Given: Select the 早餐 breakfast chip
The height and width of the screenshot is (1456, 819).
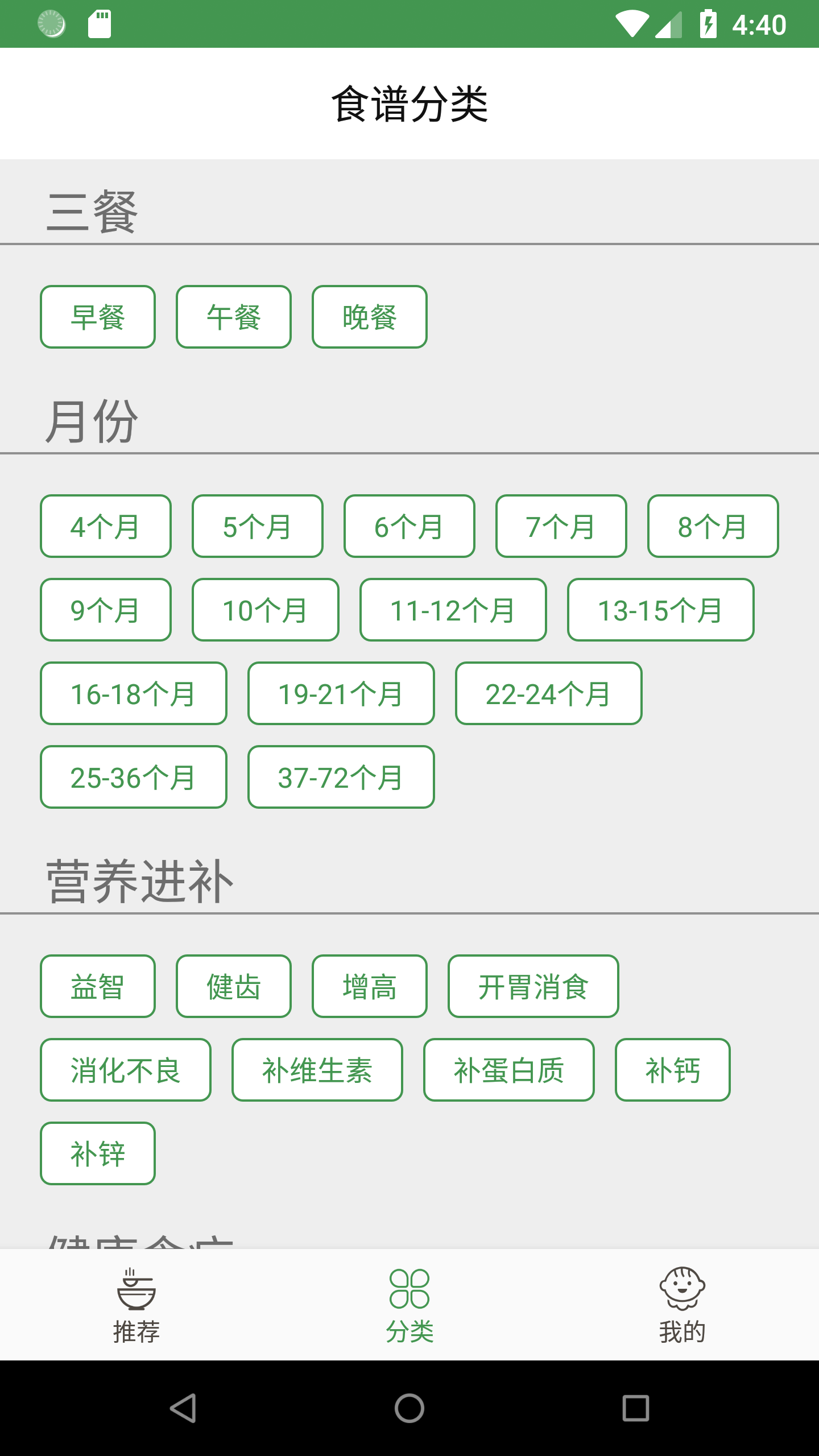Looking at the screenshot, I should (98, 317).
